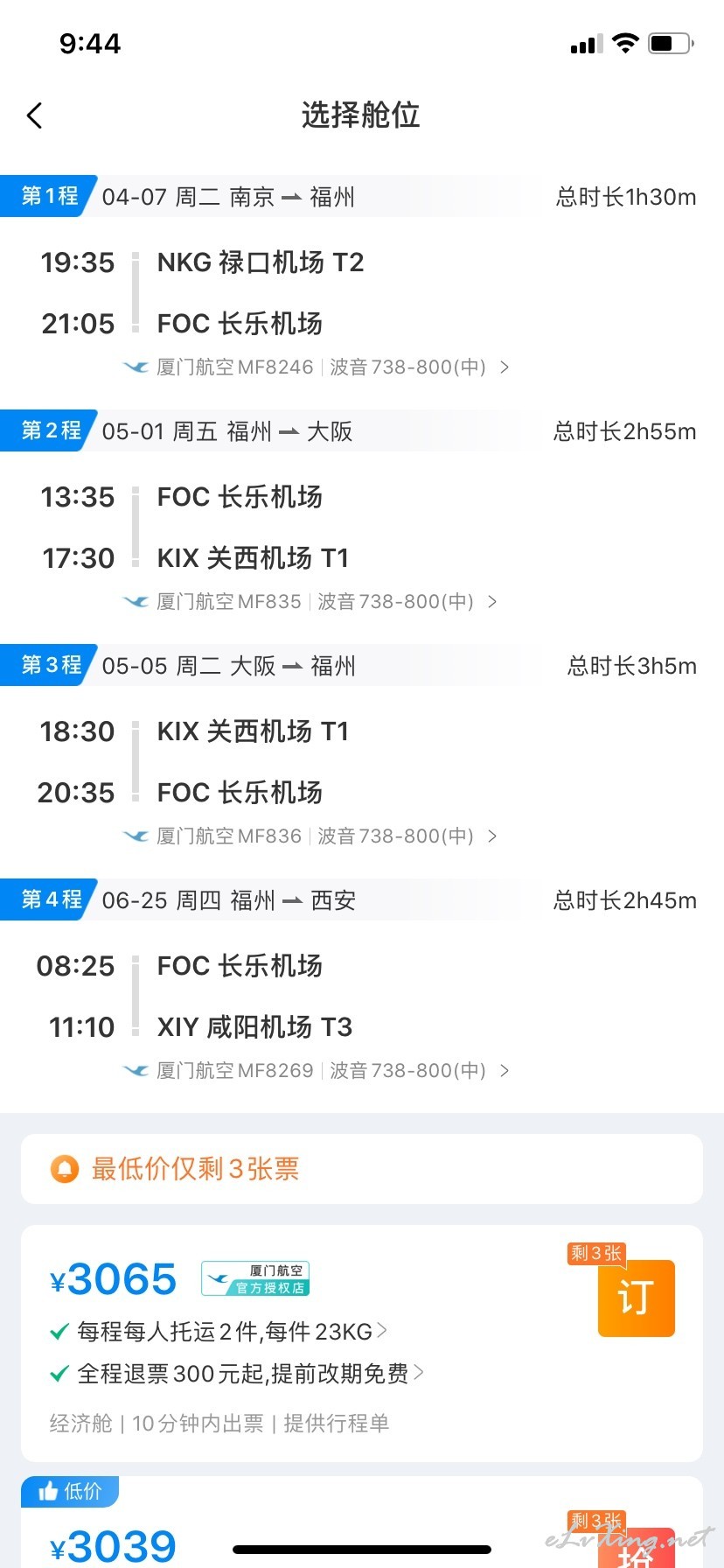Open flight details for 厦门航空 MF836

(310, 836)
